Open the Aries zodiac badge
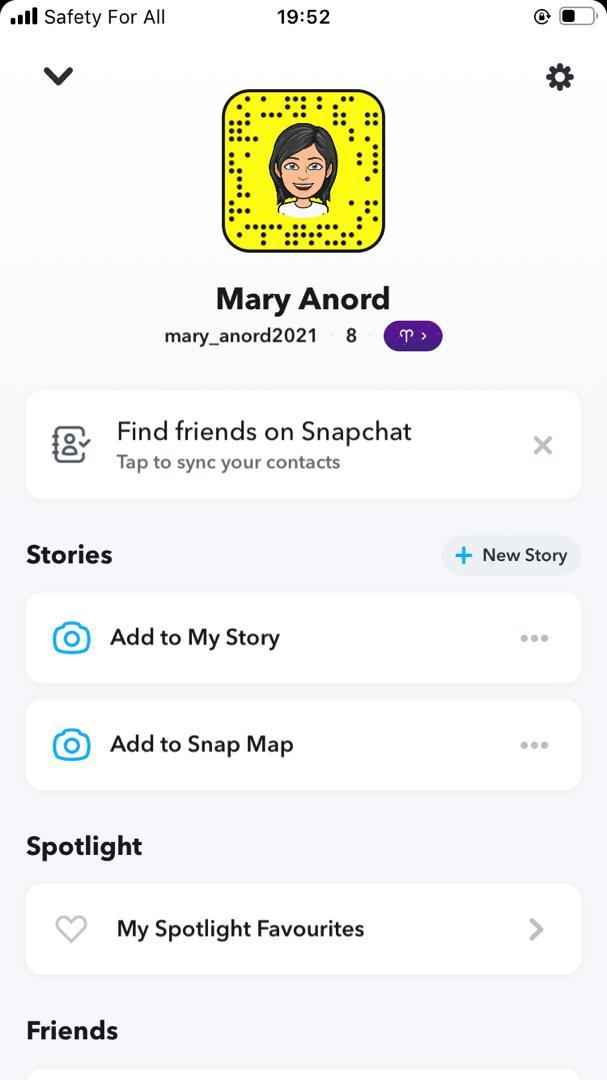 click(x=412, y=337)
